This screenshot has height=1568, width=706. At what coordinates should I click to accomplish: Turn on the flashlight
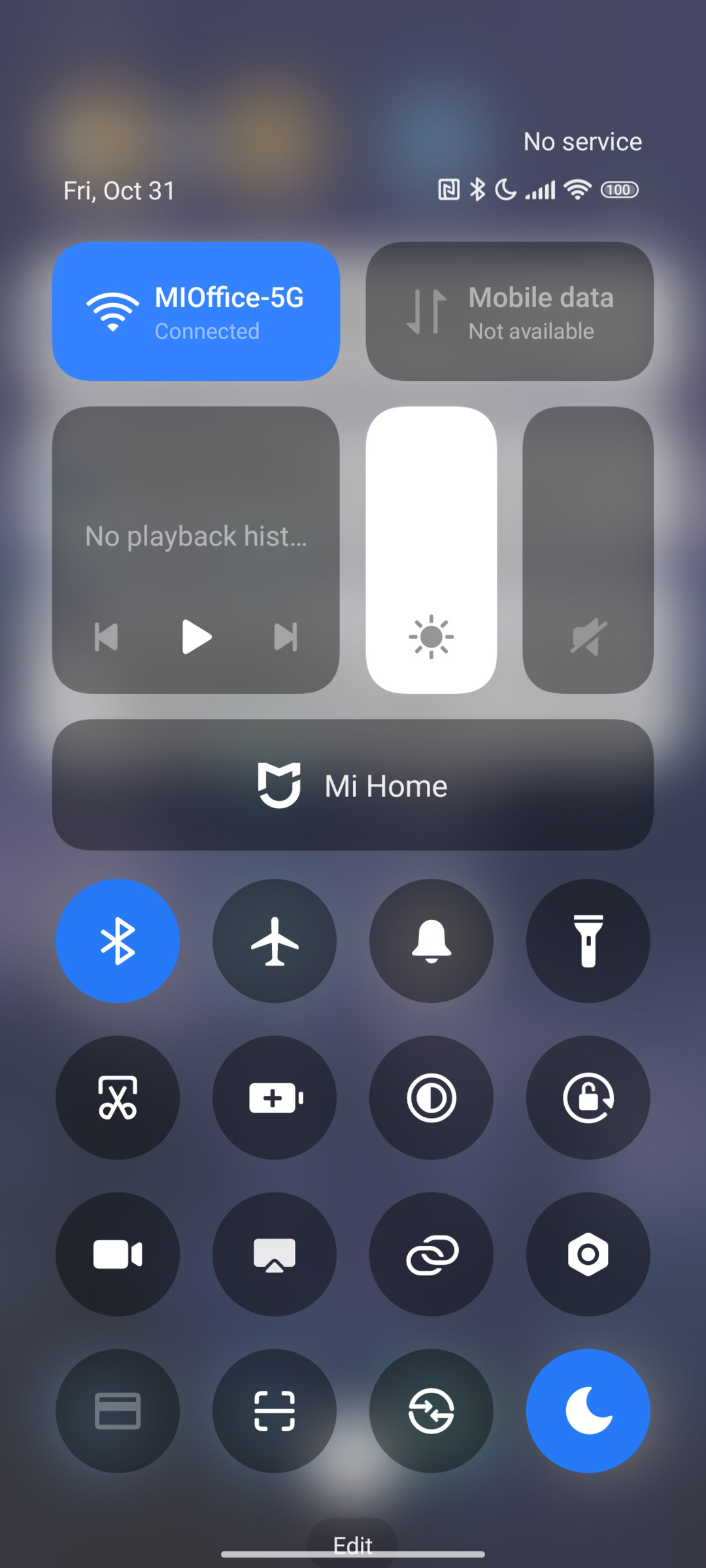tap(588, 941)
